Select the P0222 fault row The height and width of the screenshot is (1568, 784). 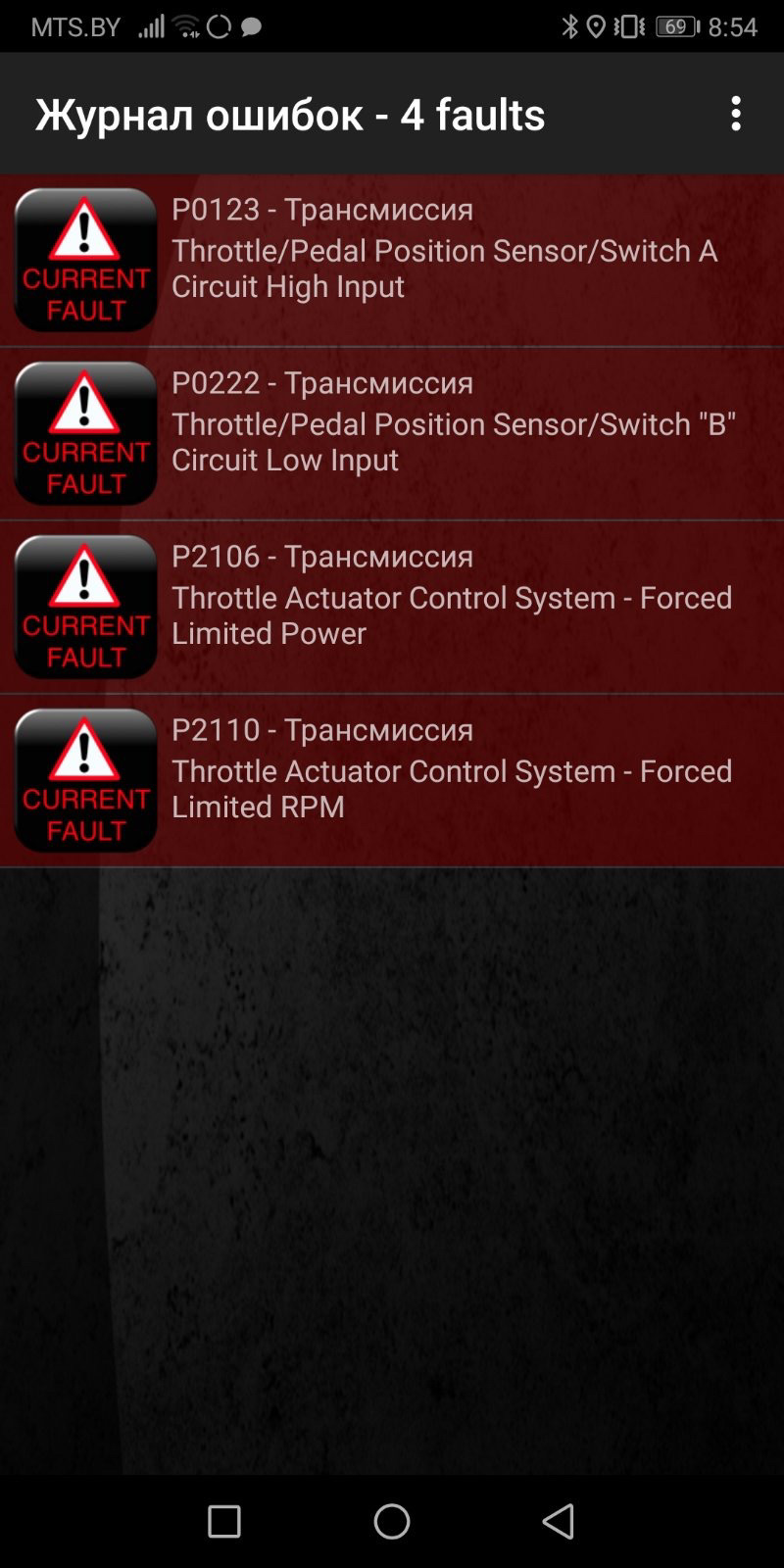pos(392,434)
